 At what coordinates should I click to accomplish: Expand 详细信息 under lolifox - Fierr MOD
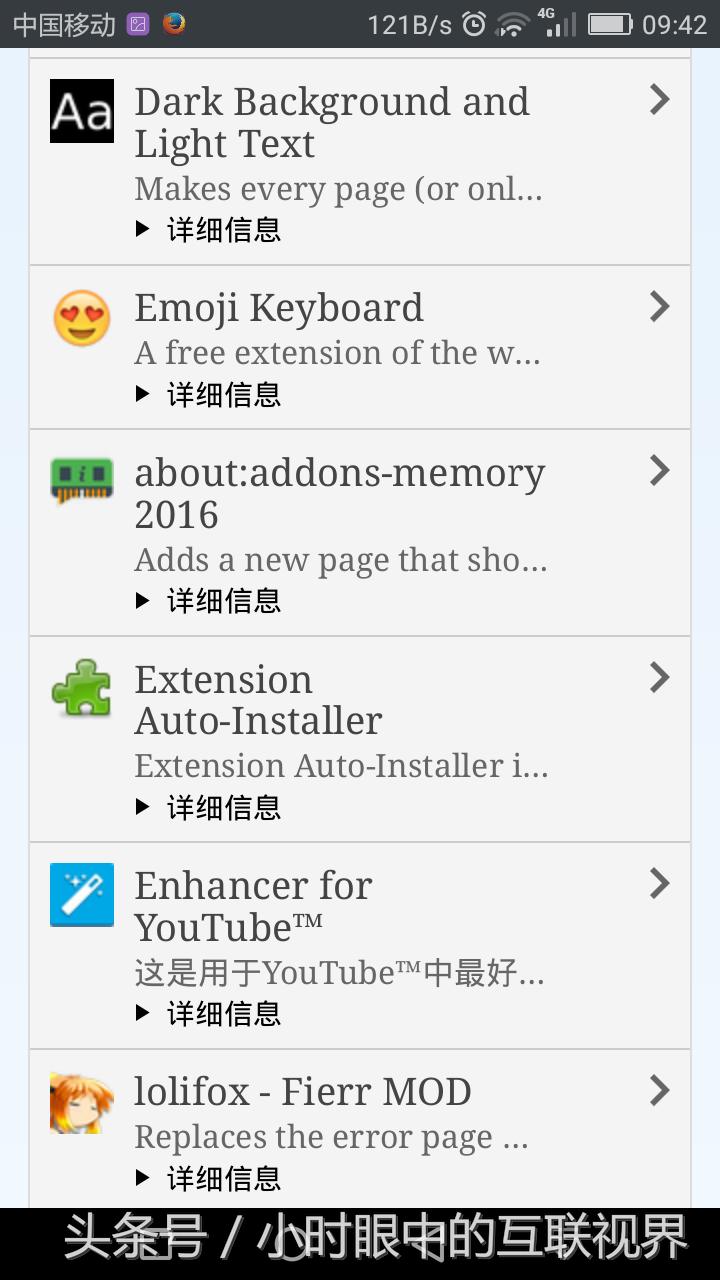pyautogui.click(x=209, y=1179)
